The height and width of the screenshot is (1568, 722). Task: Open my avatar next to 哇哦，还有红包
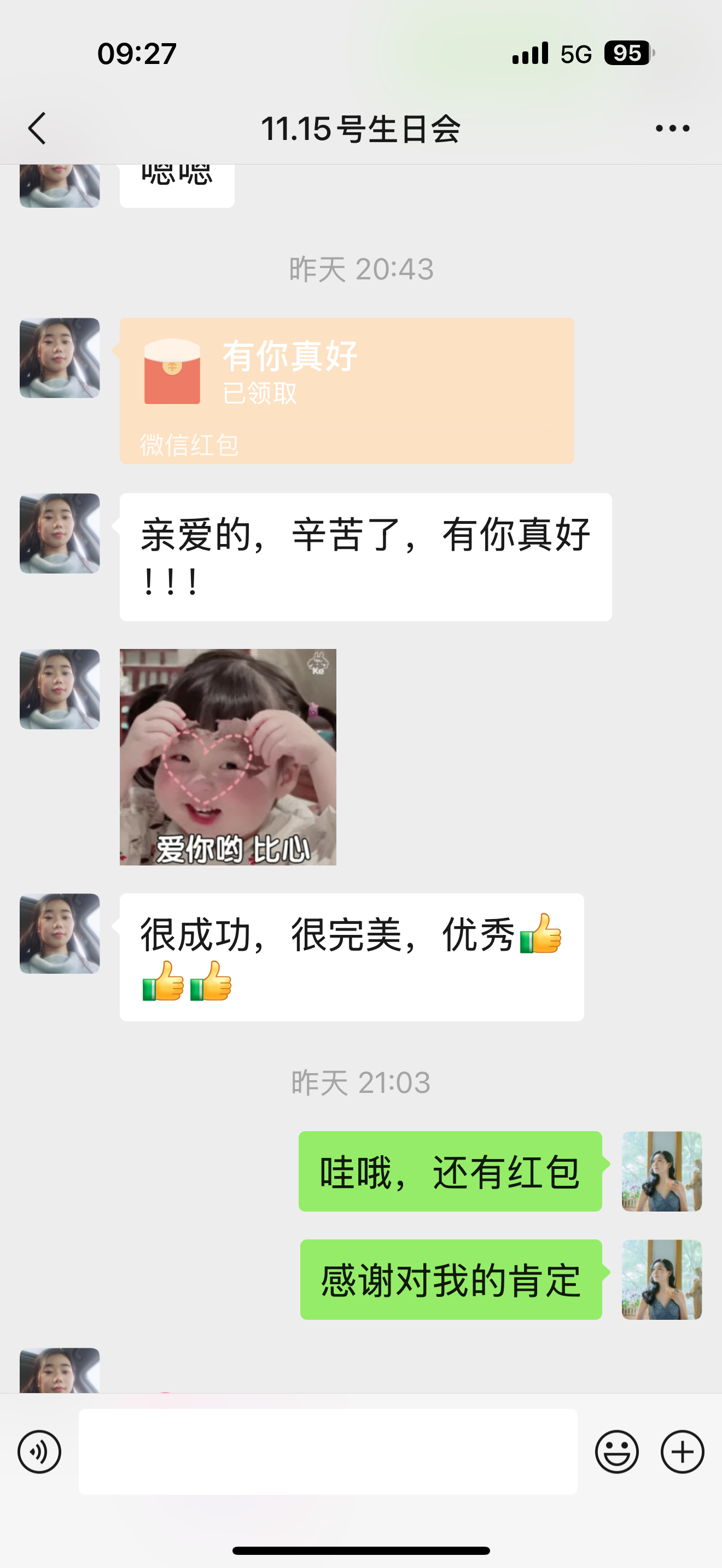click(662, 1171)
